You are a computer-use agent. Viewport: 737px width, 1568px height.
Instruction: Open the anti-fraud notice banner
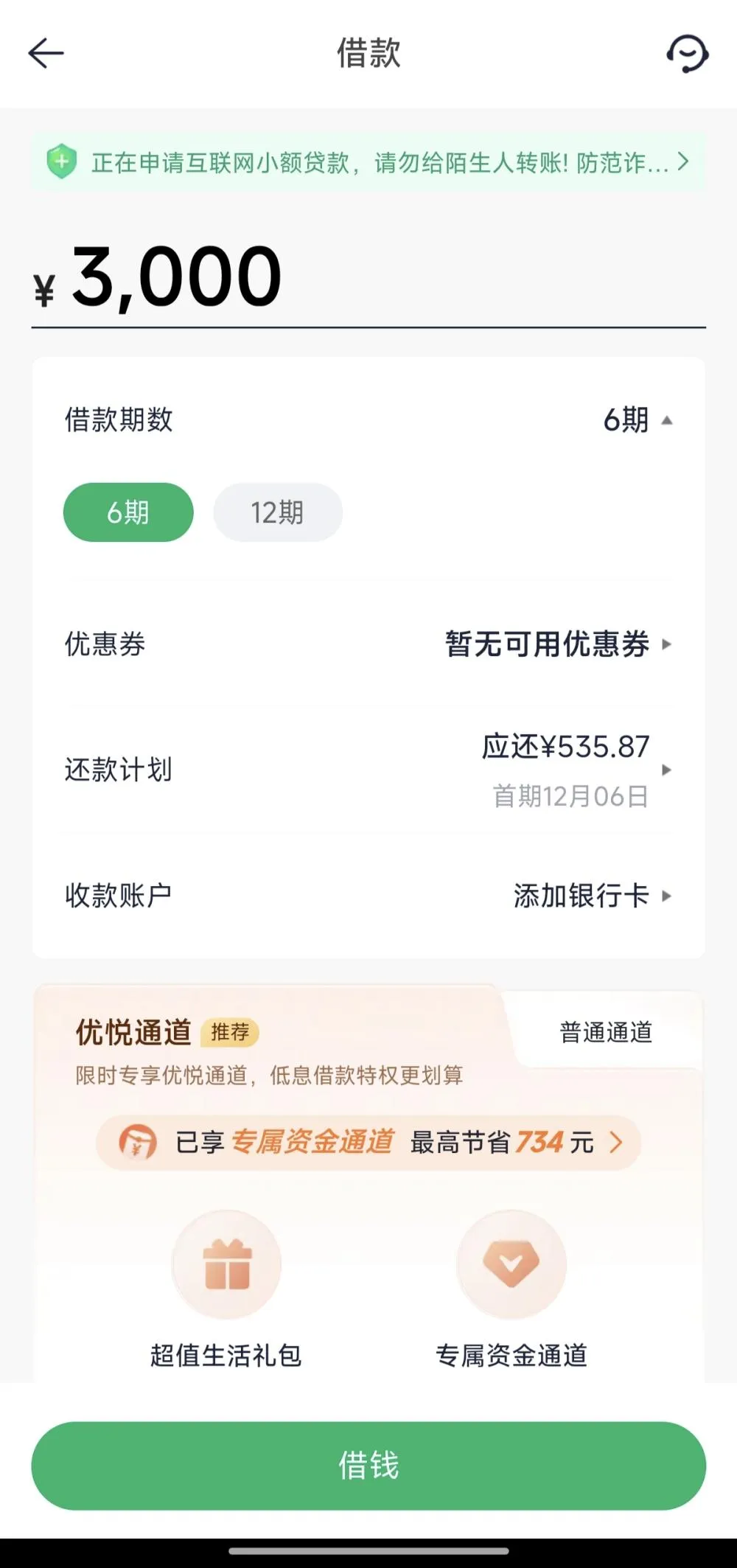[x=368, y=162]
